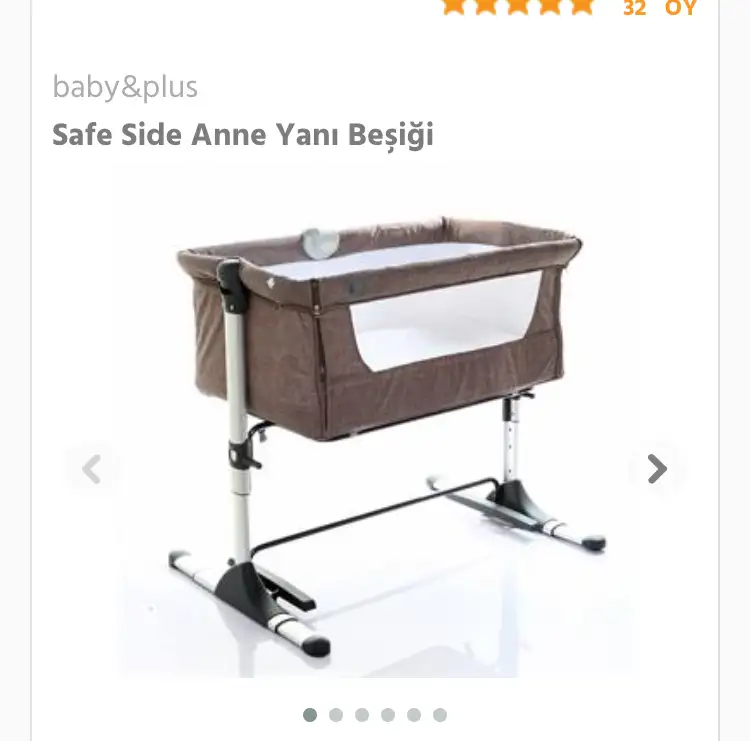
Task: Jump to the second carousel dot
Action: pyautogui.click(x=336, y=715)
